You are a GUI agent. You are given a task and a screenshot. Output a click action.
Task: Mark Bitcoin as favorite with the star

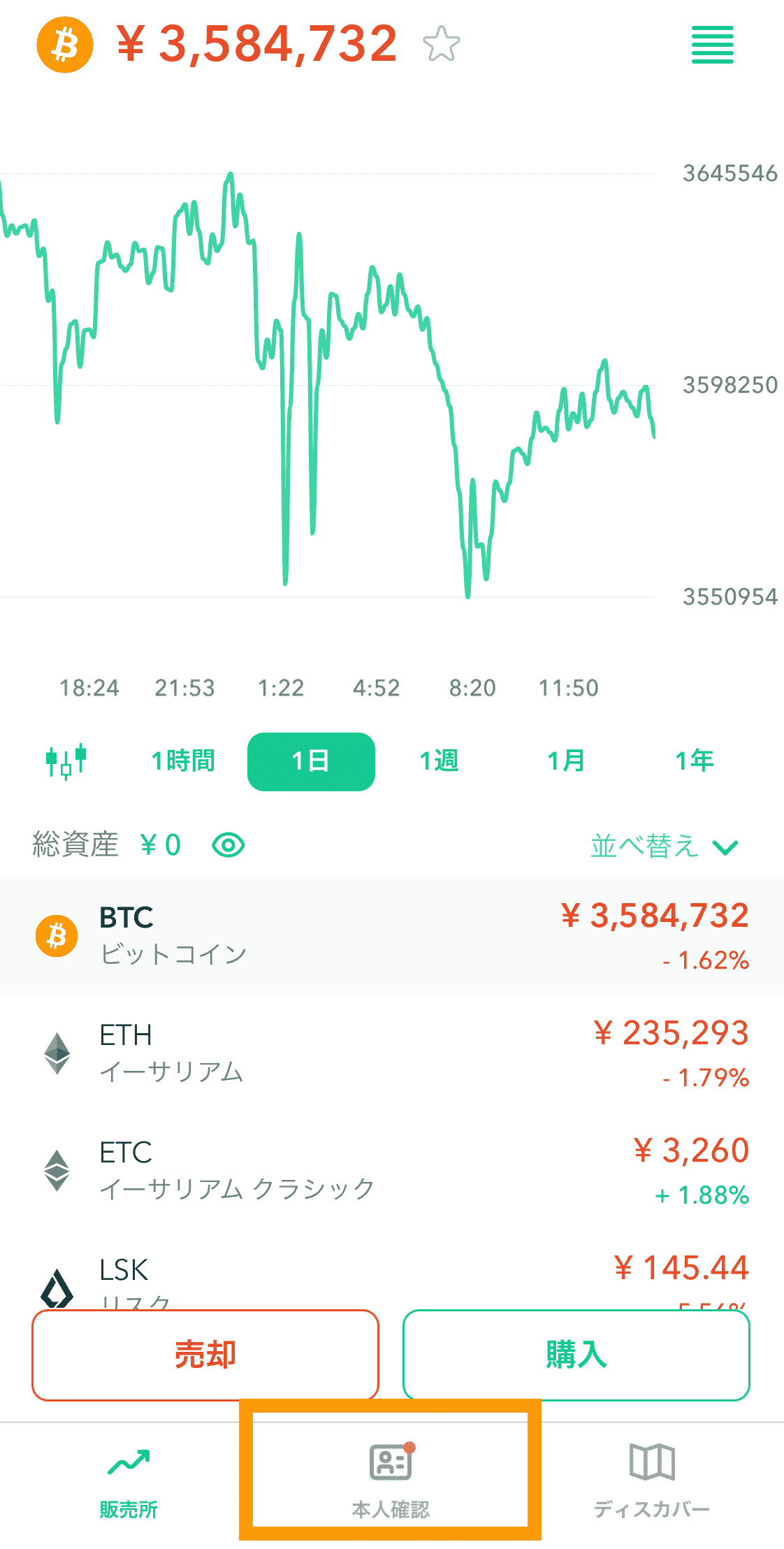pos(442,44)
